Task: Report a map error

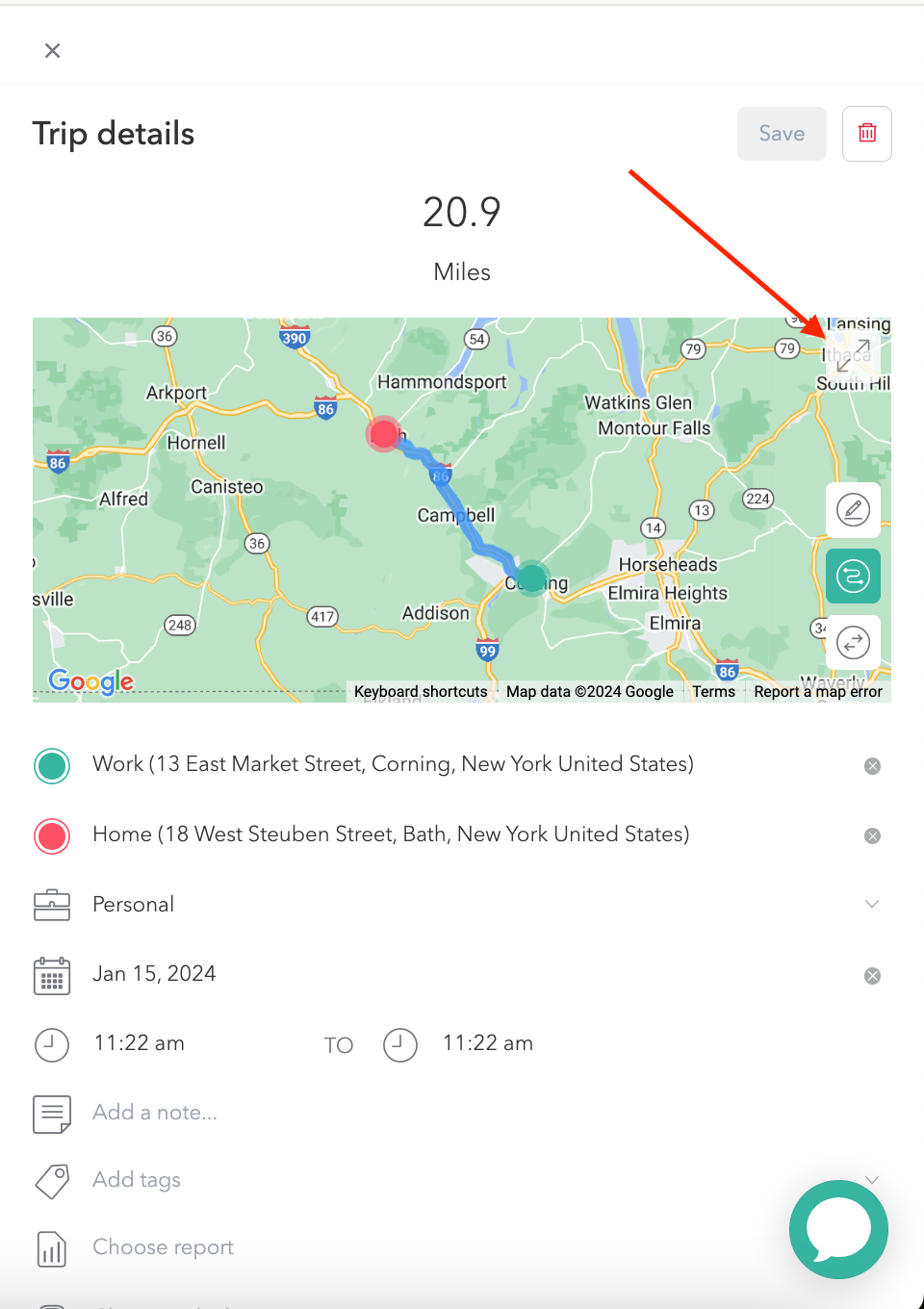Action: 818,692
